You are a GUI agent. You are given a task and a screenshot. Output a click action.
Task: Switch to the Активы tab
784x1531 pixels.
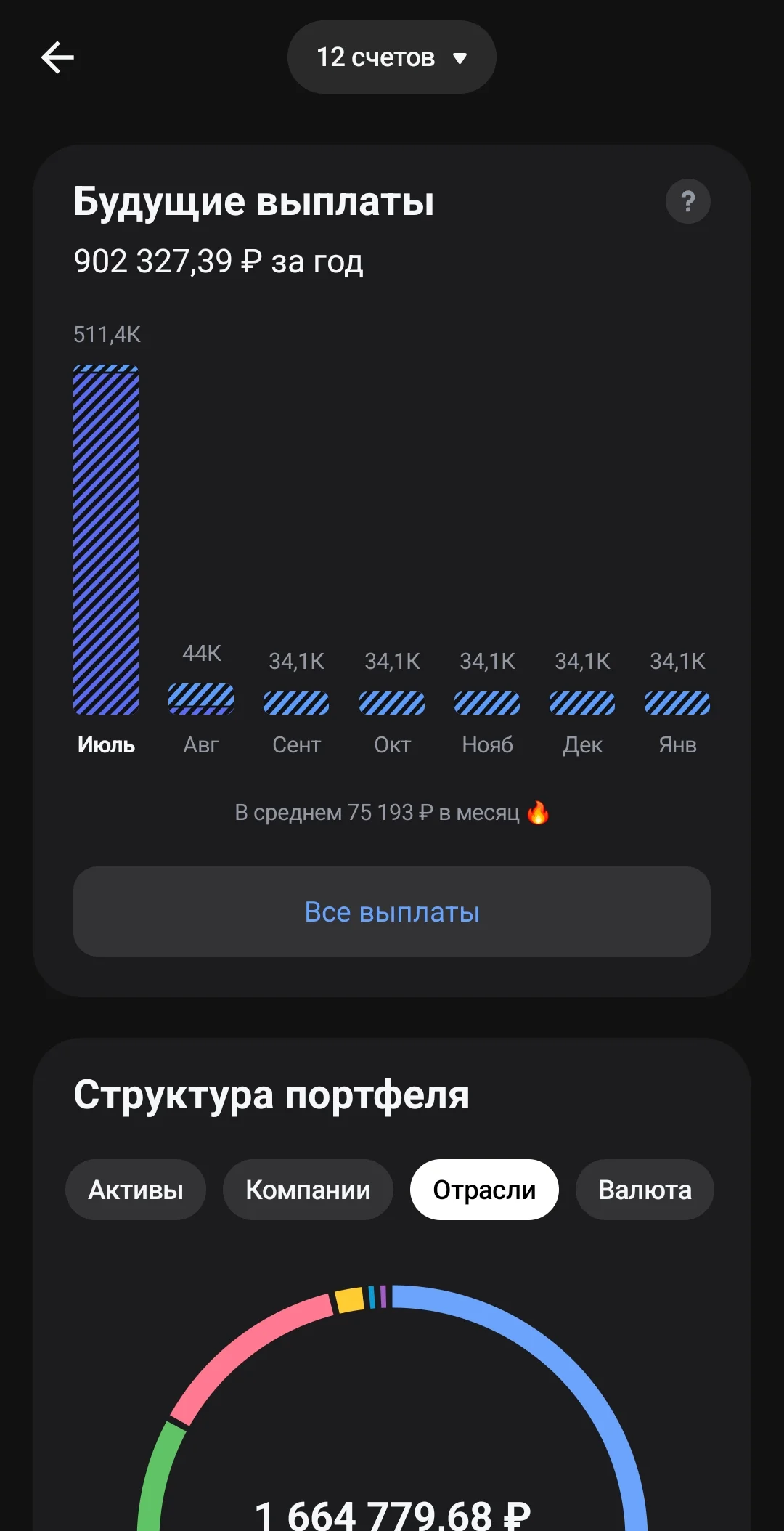coord(136,1190)
